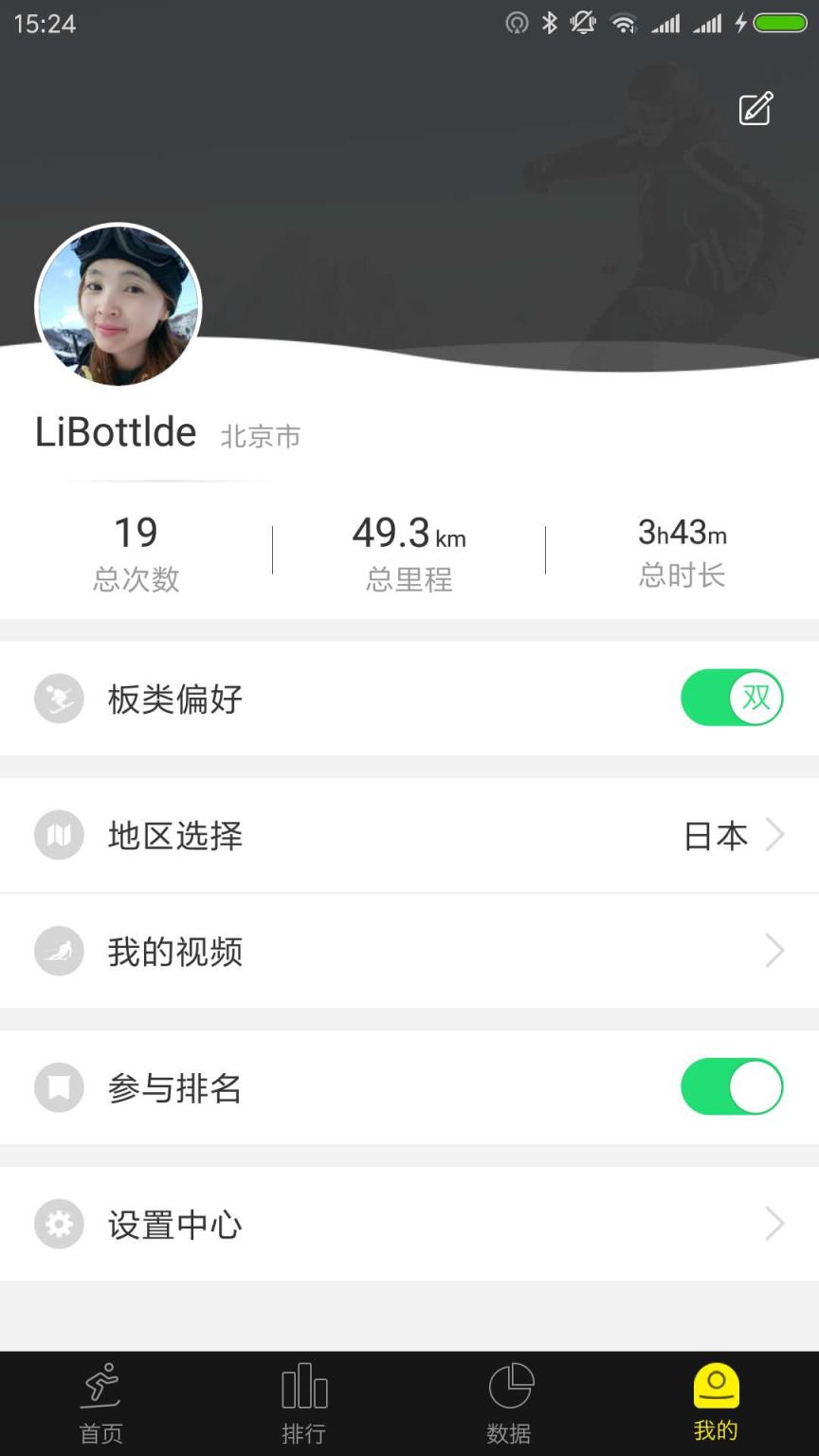Open 我的视频 via its chevron arrow
Image resolution: width=819 pixels, height=1456 pixels.
click(775, 951)
